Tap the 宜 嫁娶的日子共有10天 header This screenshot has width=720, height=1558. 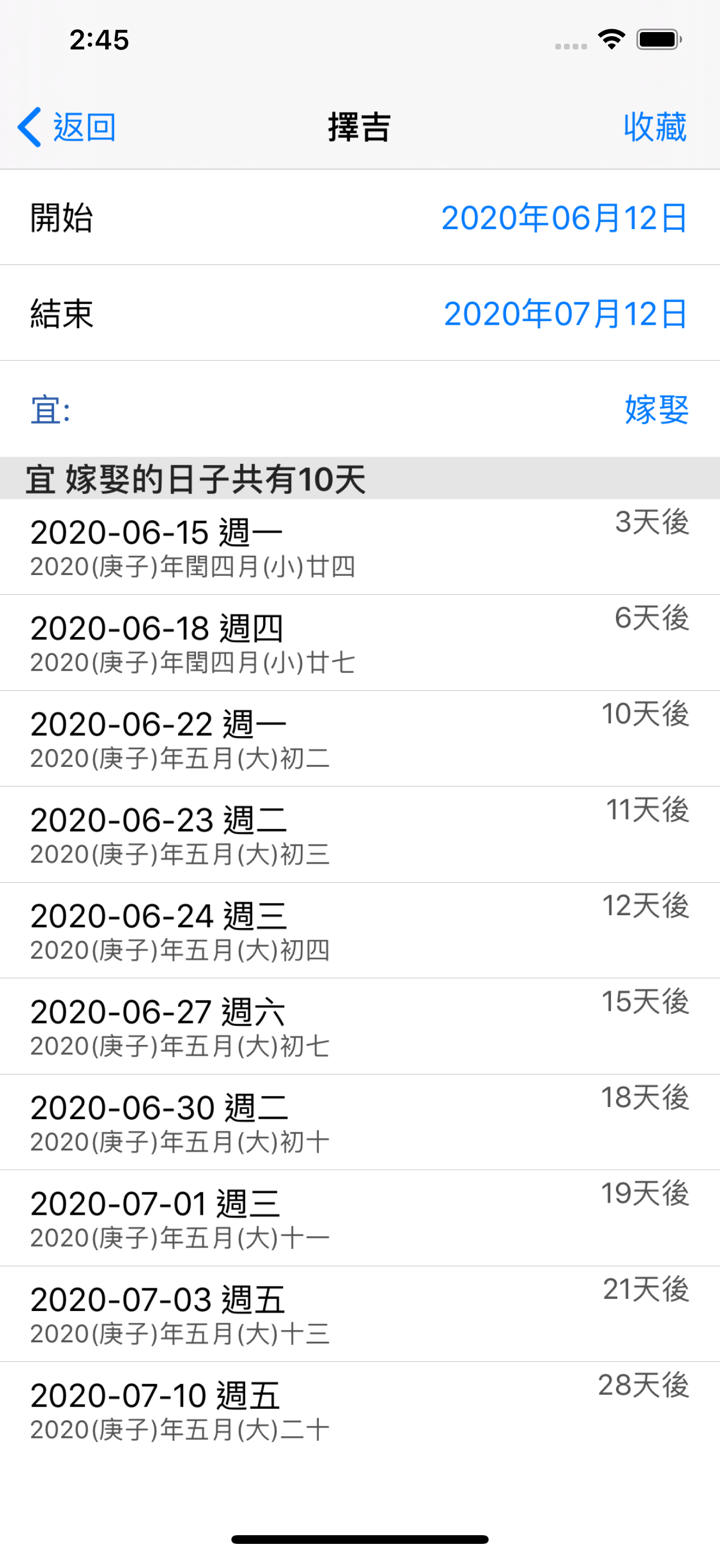[360, 480]
